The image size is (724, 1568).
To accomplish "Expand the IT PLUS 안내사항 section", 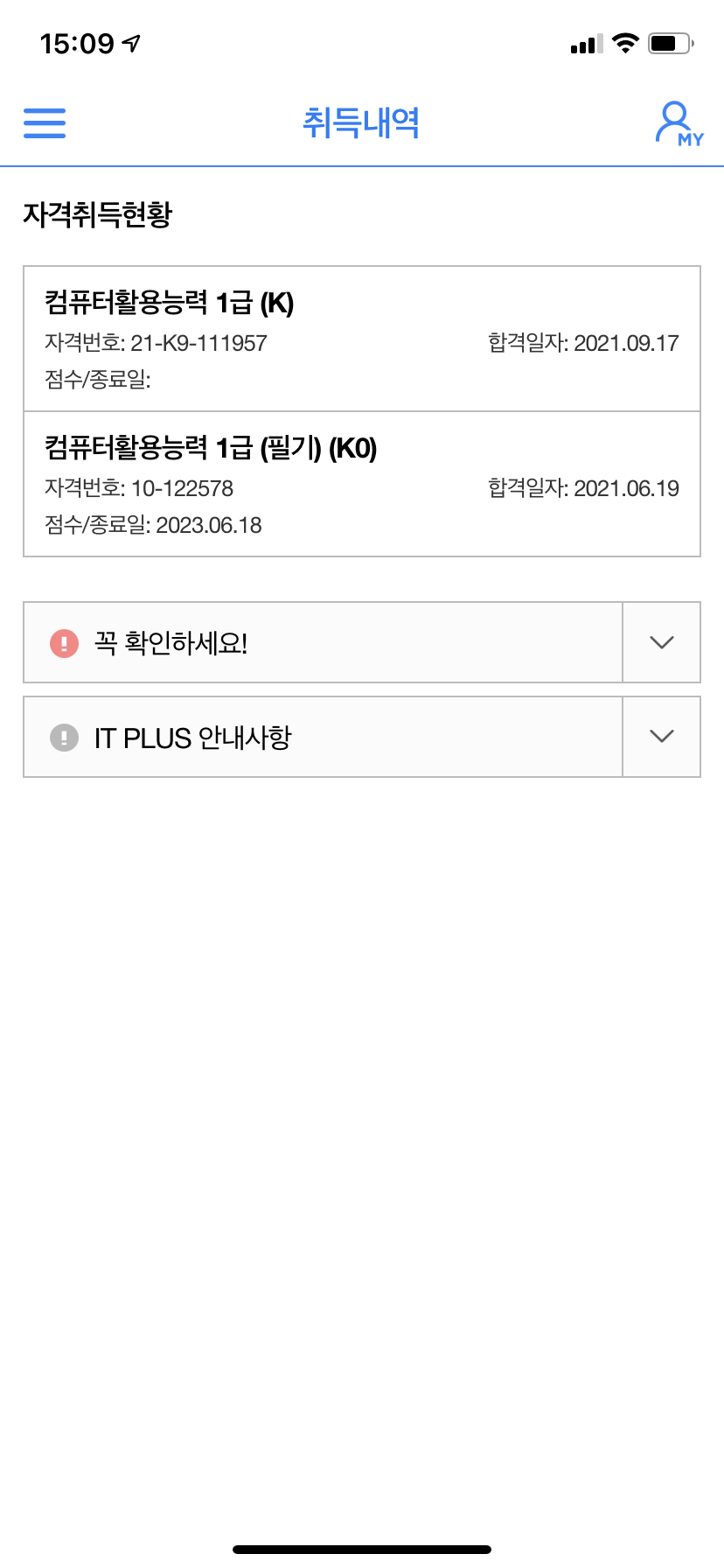I will pos(661,737).
